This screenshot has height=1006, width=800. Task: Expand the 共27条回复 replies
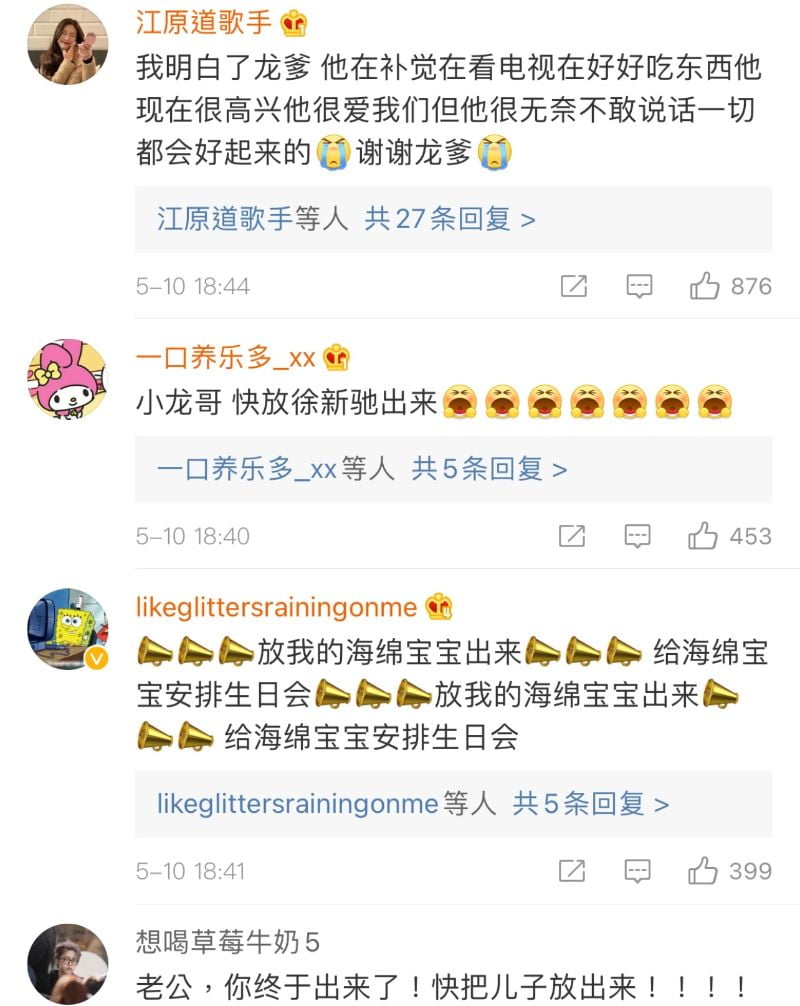pos(449,219)
